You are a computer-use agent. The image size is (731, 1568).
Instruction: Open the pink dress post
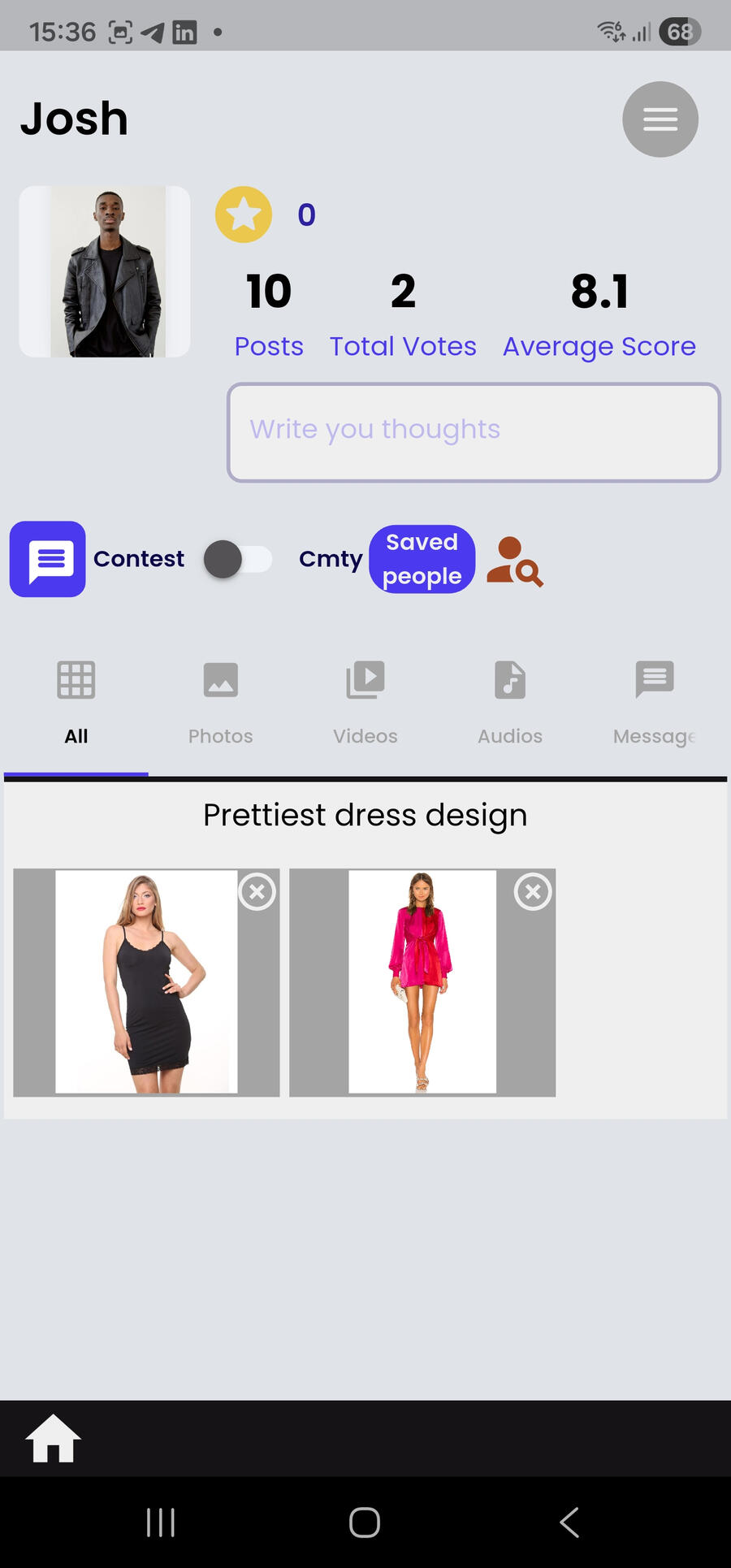pyautogui.click(x=422, y=983)
